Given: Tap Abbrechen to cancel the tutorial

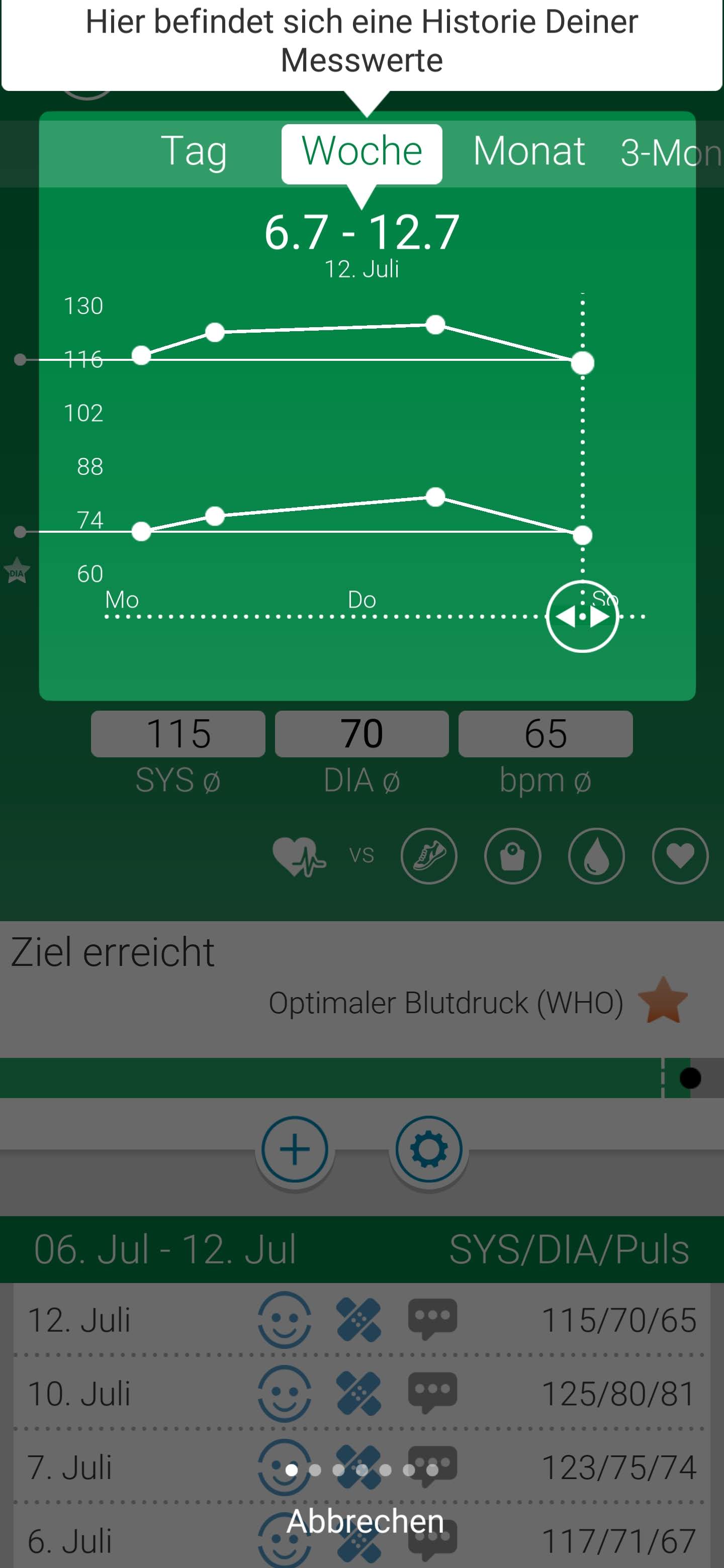Looking at the screenshot, I should (x=365, y=1521).
